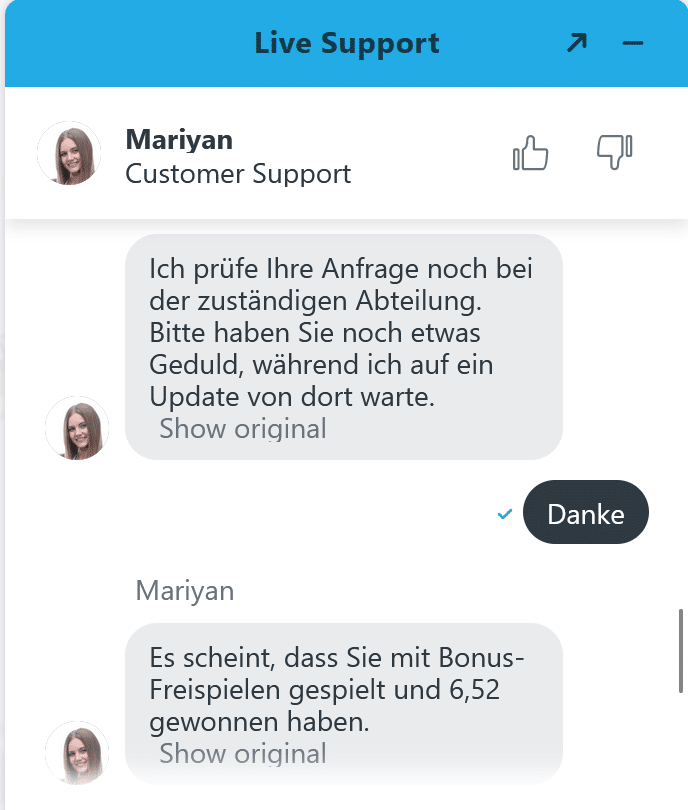Rate Mariyan with a thumbs down
Image resolution: width=688 pixels, height=810 pixels.
click(614, 153)
